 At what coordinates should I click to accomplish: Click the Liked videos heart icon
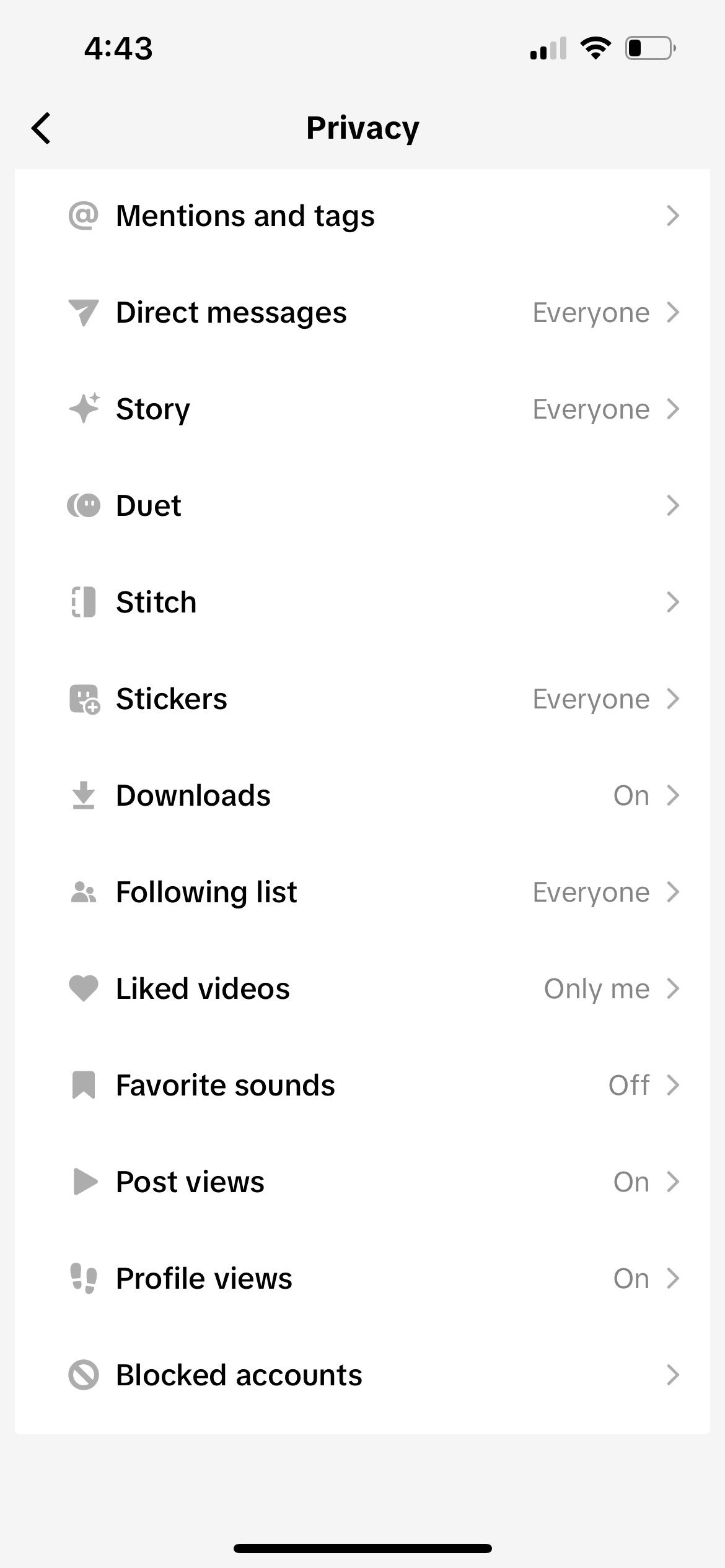pos(85,988)
